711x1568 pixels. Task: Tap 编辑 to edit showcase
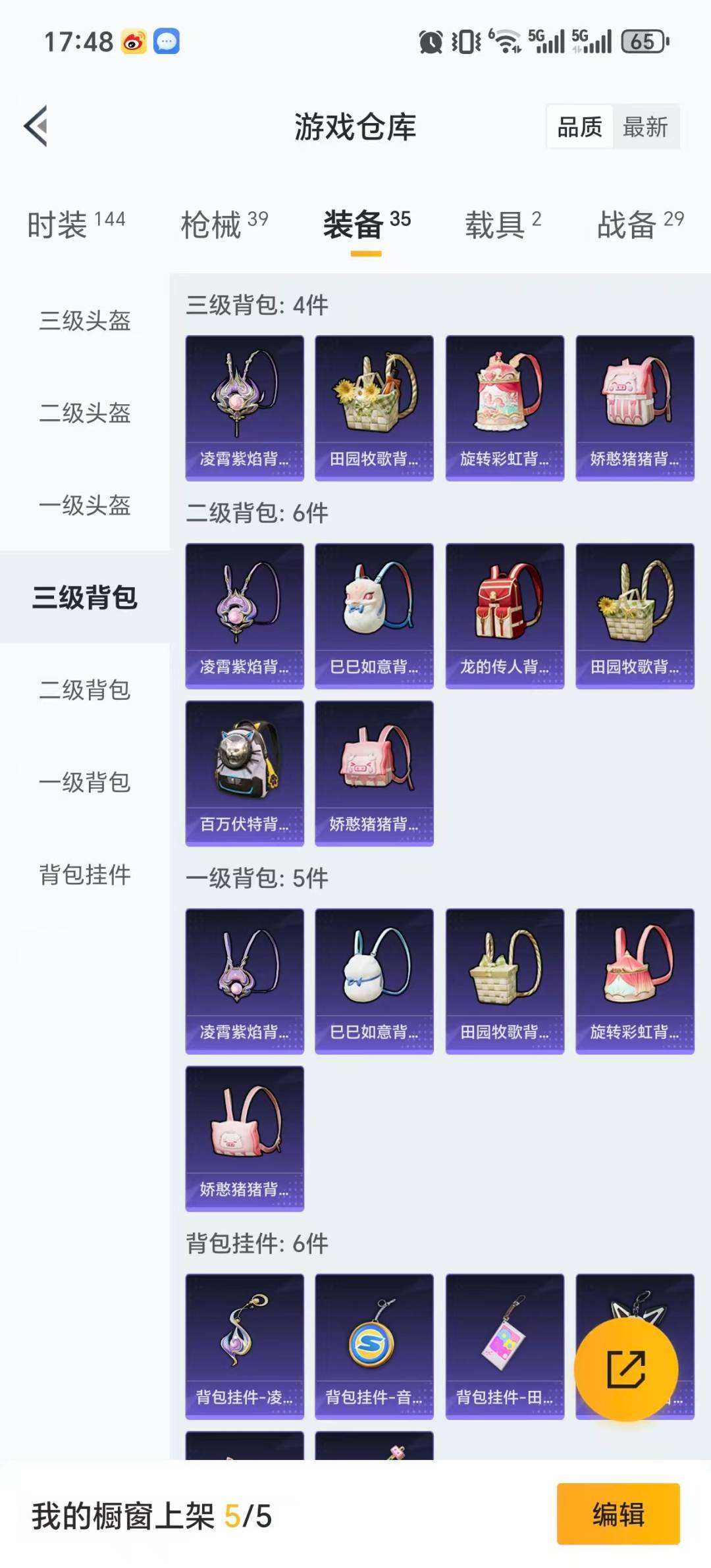tap(618, 1514)
